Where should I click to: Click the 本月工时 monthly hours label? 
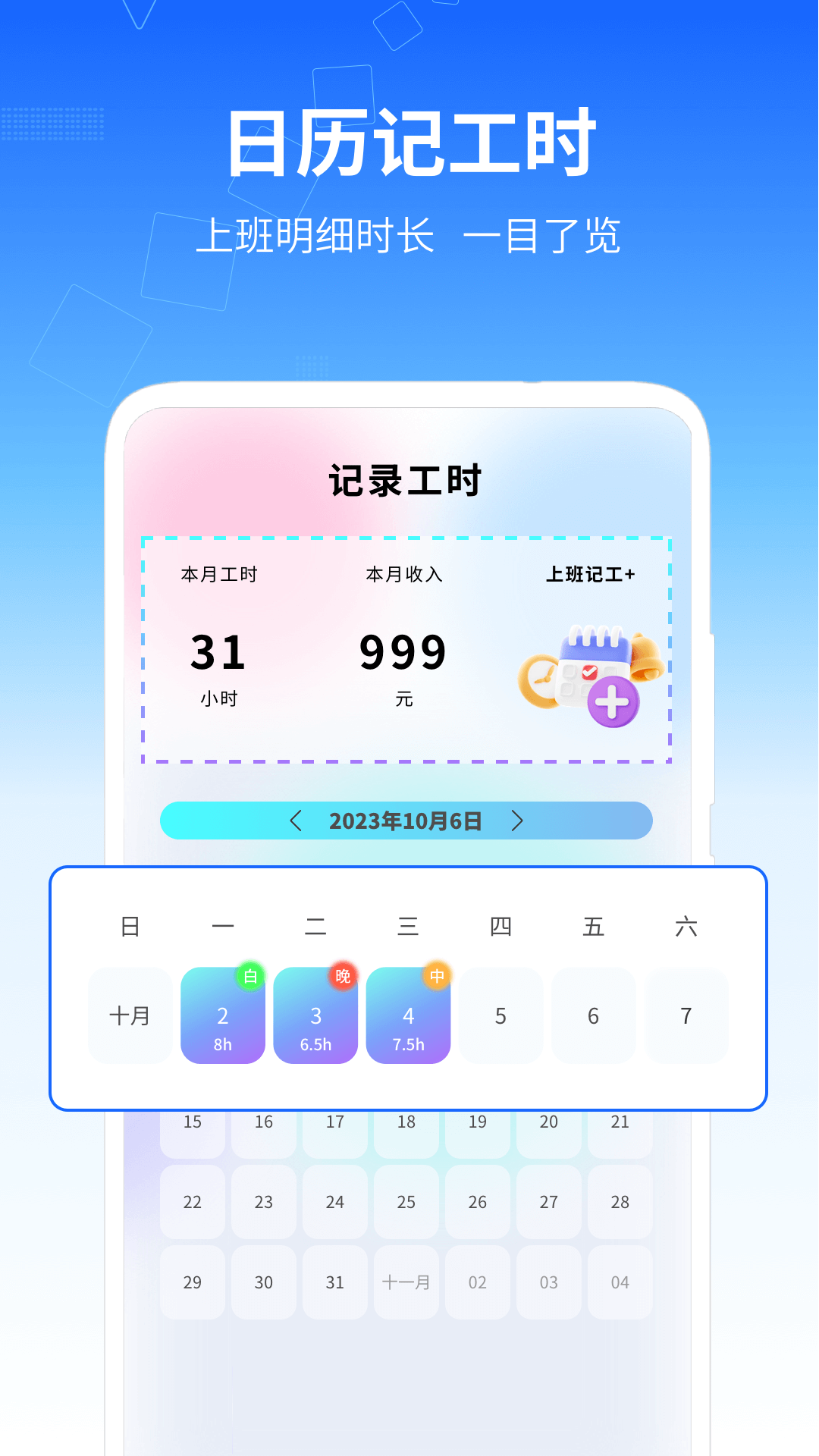pyautogui.click(x=218, y=575)
